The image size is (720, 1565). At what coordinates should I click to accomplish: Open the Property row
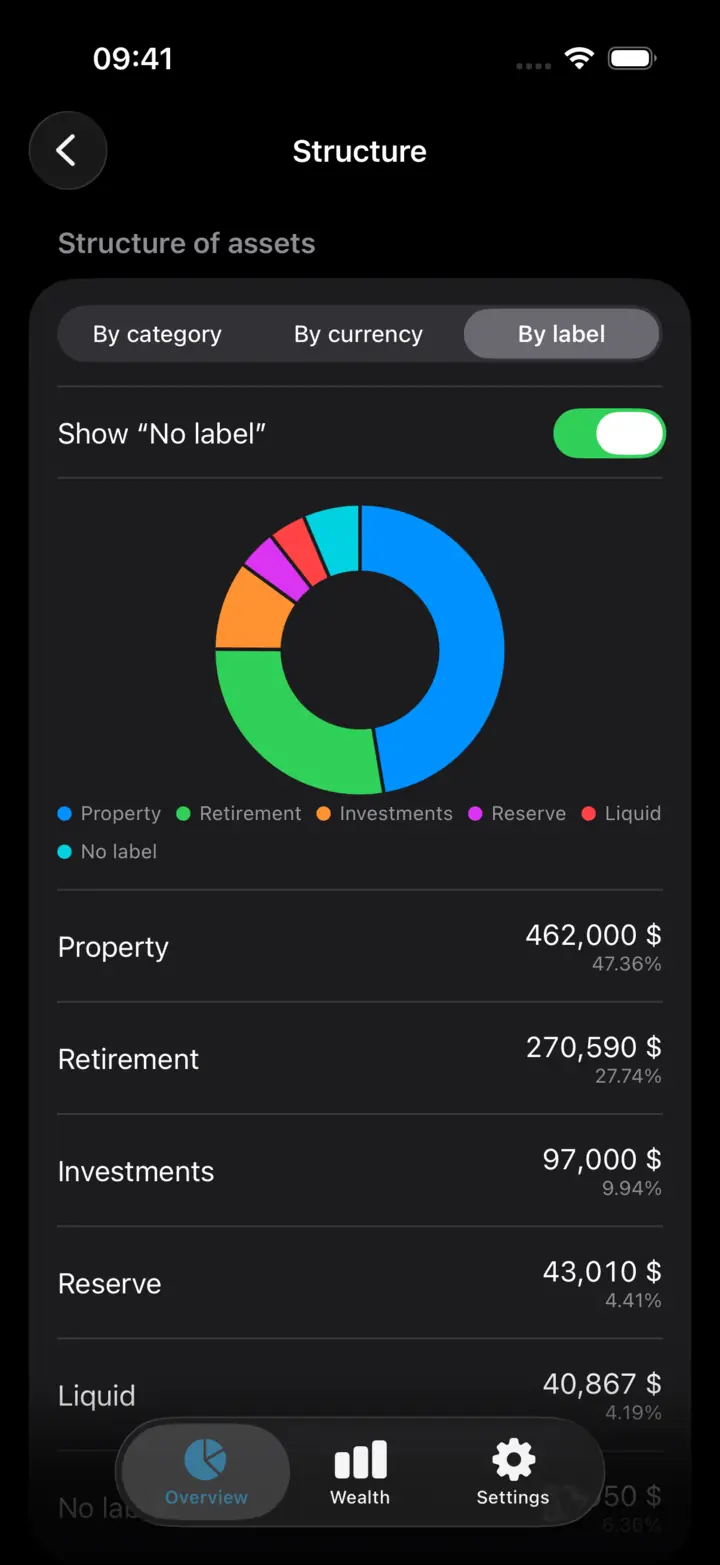(360, 947)
